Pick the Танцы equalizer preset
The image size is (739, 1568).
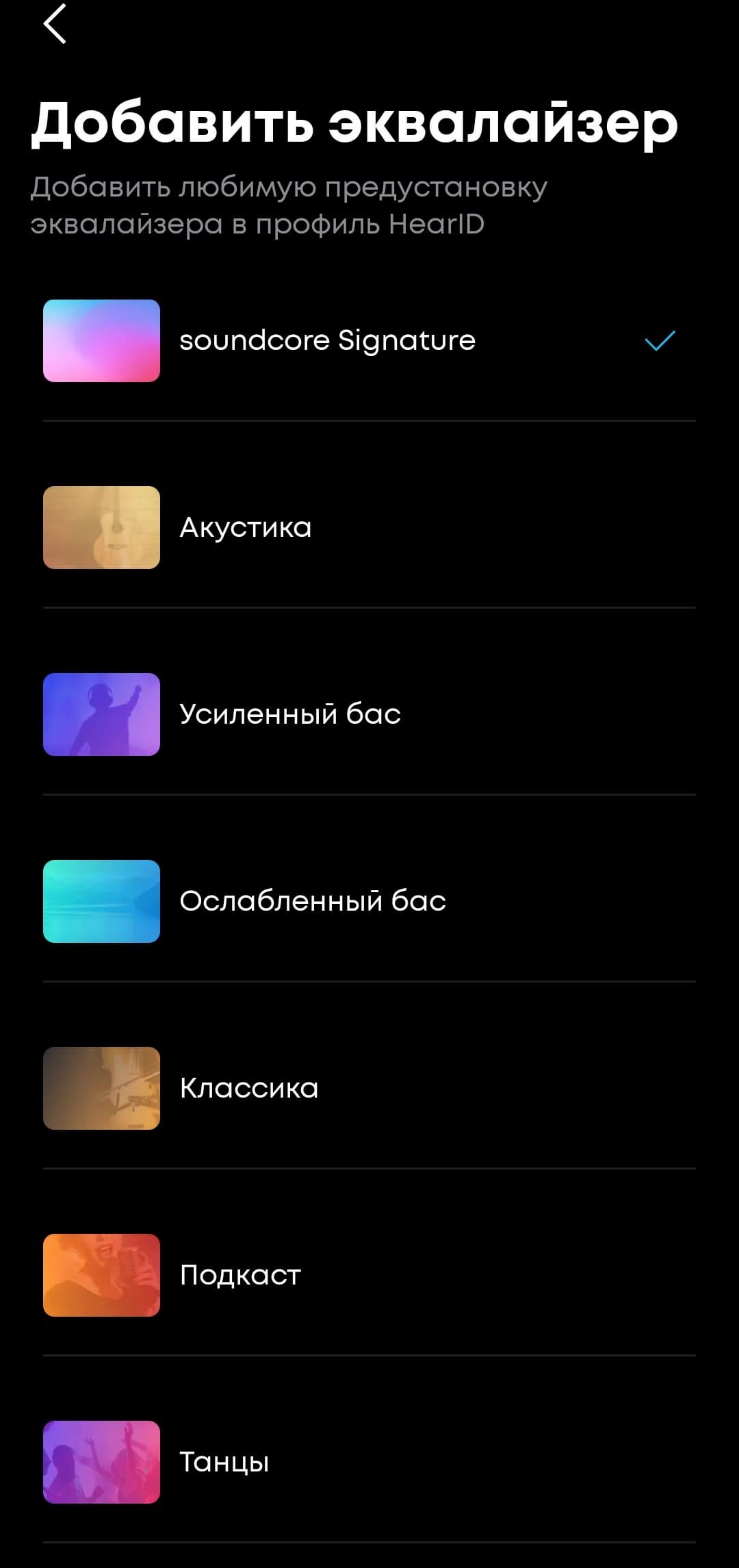point(224,1462)
